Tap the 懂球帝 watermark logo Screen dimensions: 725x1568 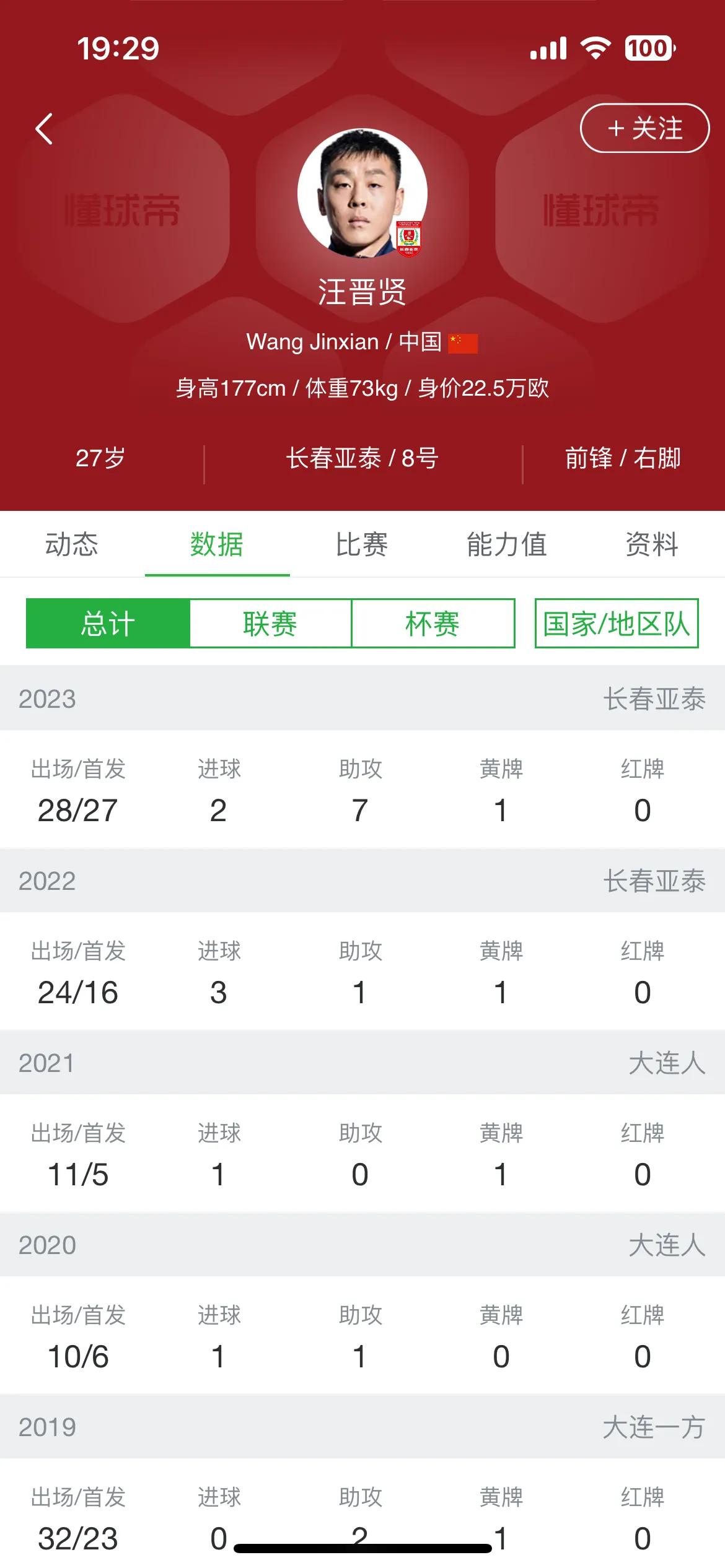click(124, 211)
